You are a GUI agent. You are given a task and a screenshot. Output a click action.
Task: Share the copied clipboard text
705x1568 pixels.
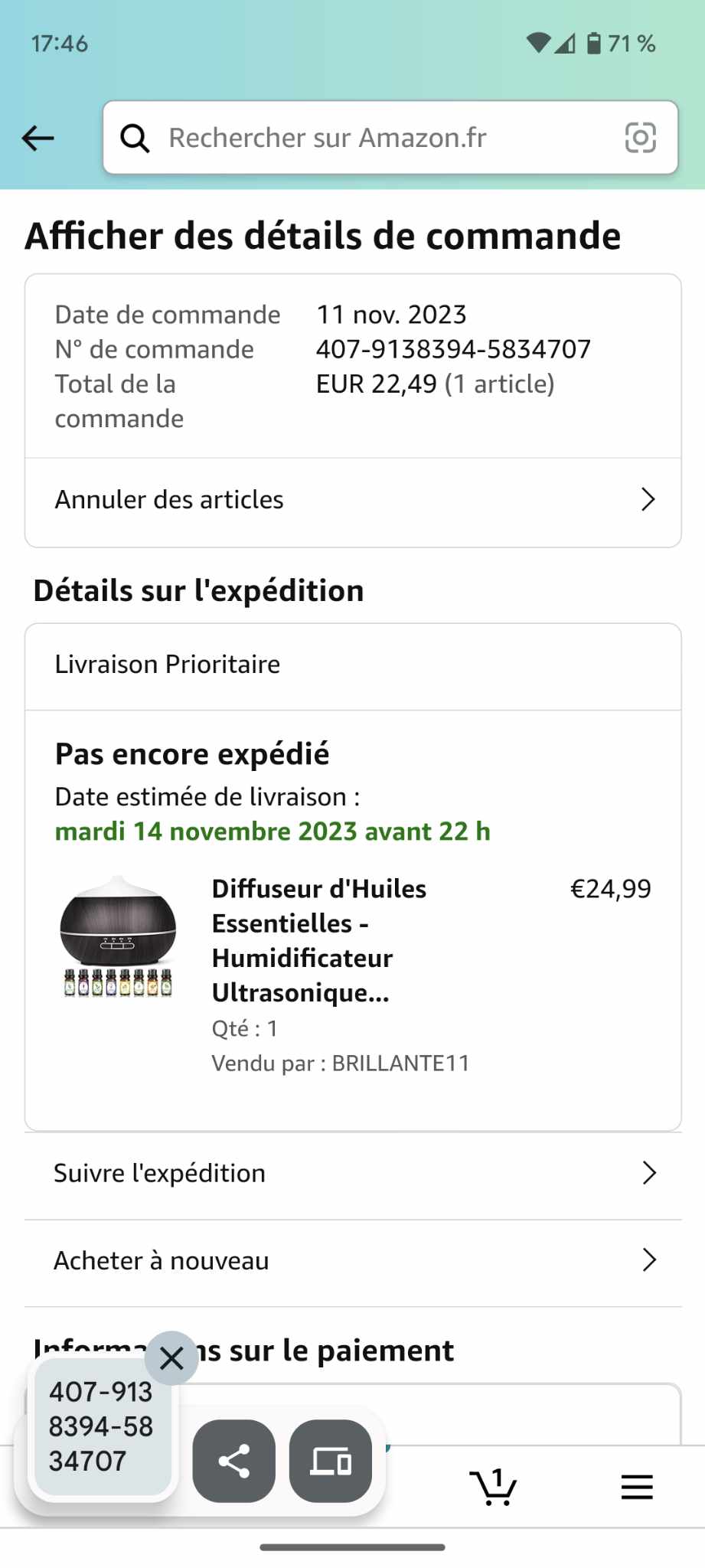tap(234, 1462)
